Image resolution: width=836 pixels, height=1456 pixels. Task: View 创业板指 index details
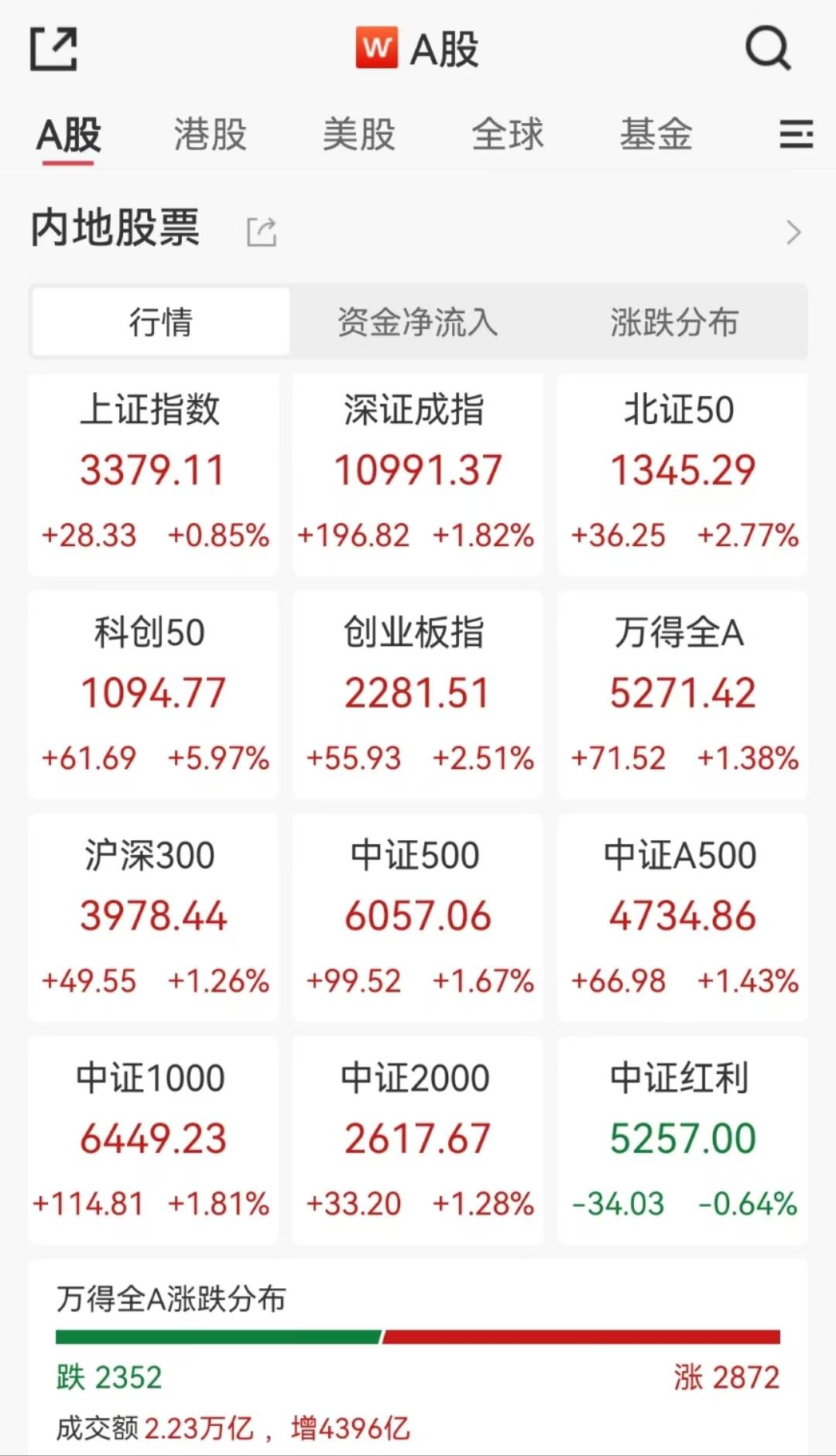pyautogui.click(x=418, y=695)
